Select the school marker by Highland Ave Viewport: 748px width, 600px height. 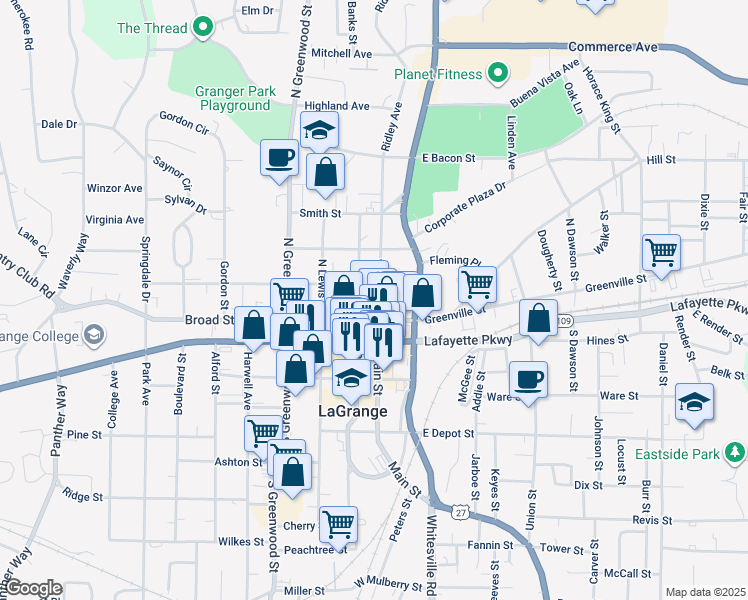click(x=319, y=129)
